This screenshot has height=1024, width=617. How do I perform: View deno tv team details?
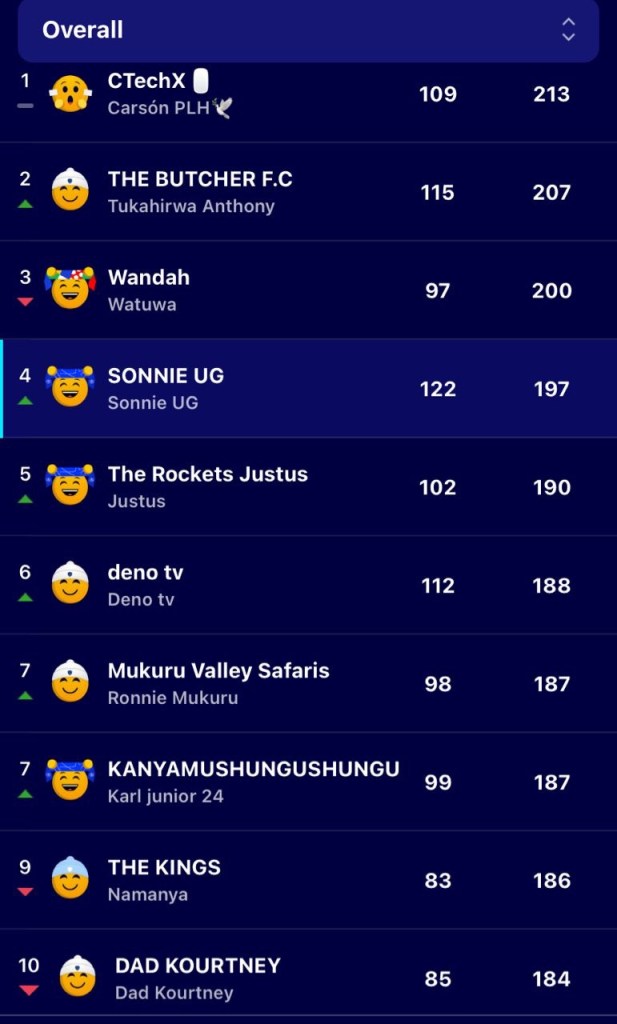pyautogui.click(x=308, y=585)
